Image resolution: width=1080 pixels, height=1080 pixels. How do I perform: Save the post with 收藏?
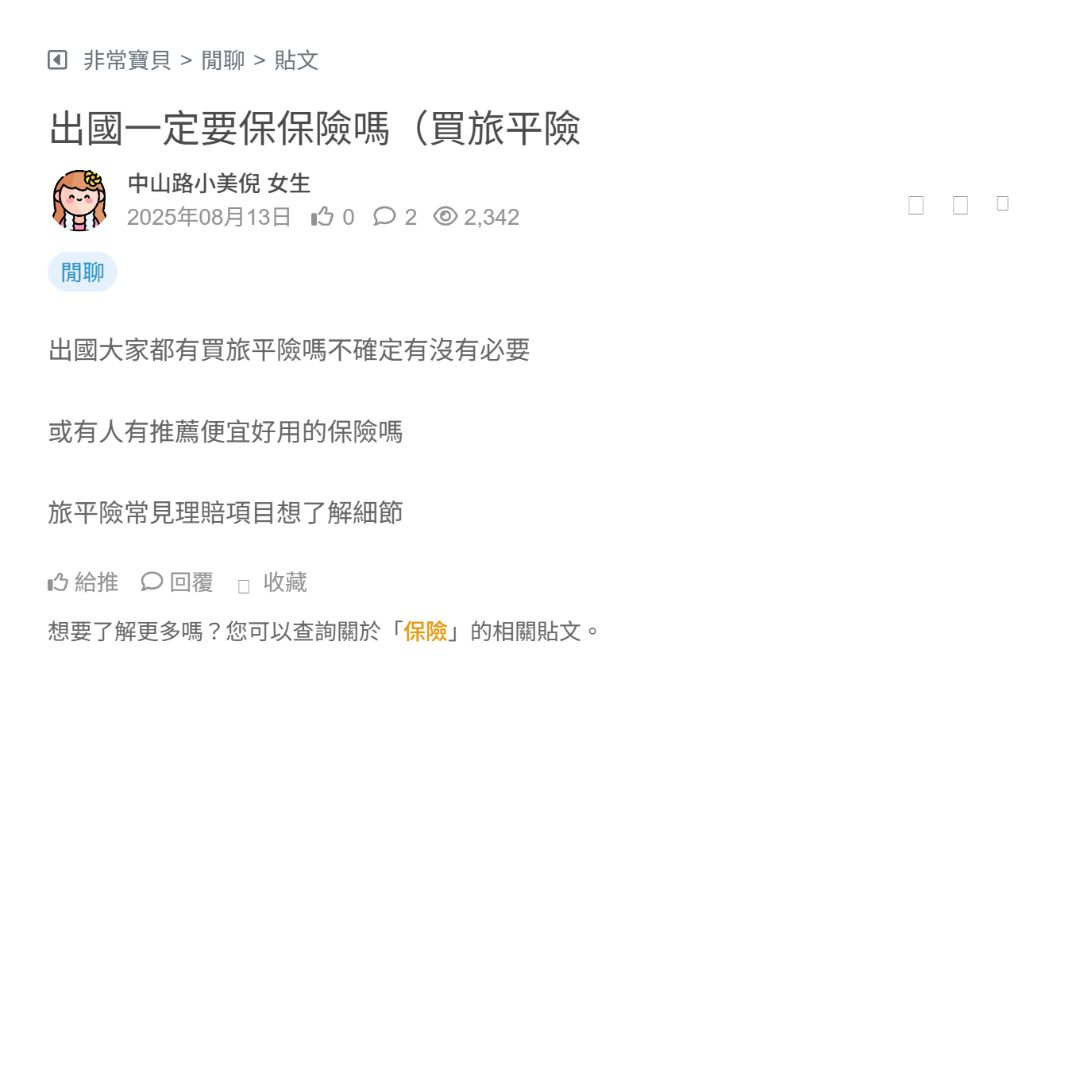click(273, 582)
